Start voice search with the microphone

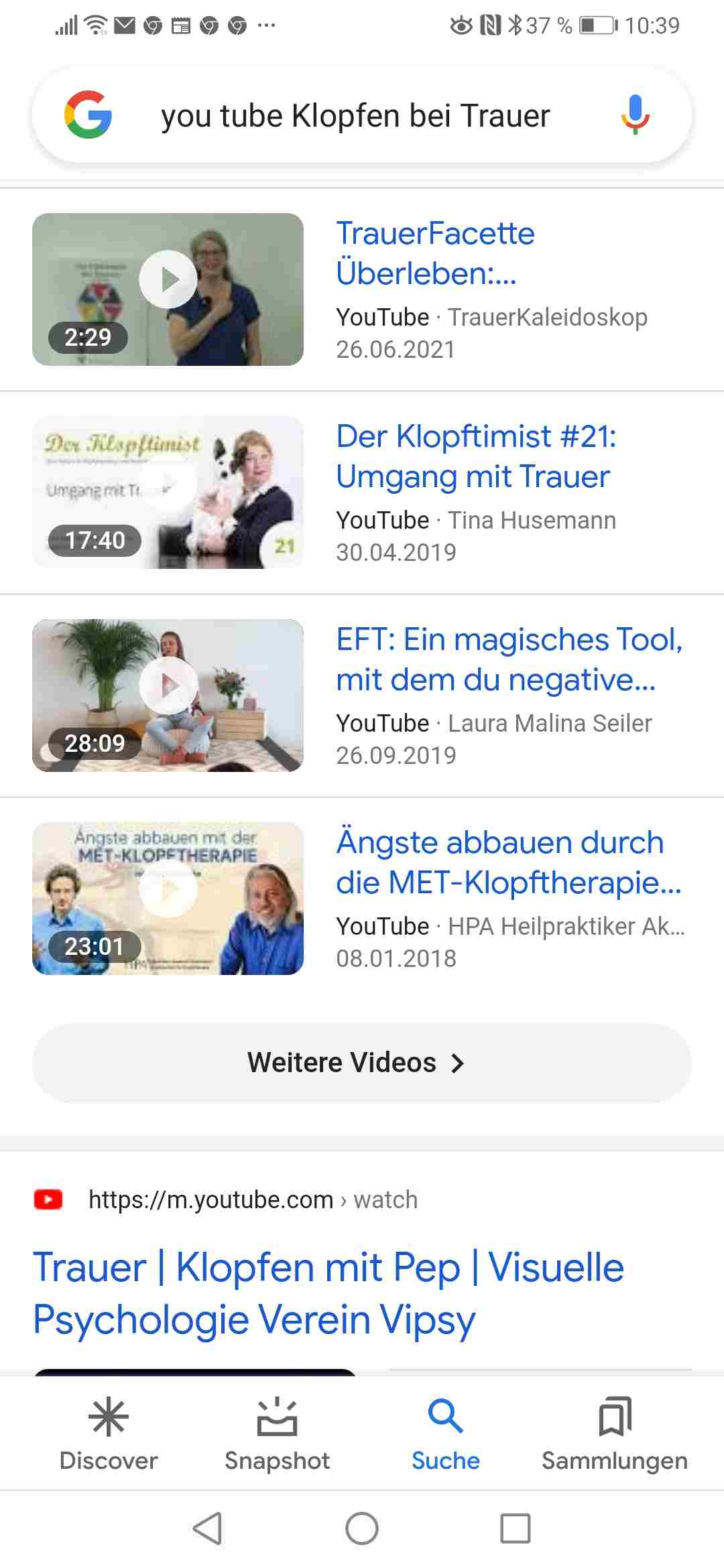click(x=635, y=115)
